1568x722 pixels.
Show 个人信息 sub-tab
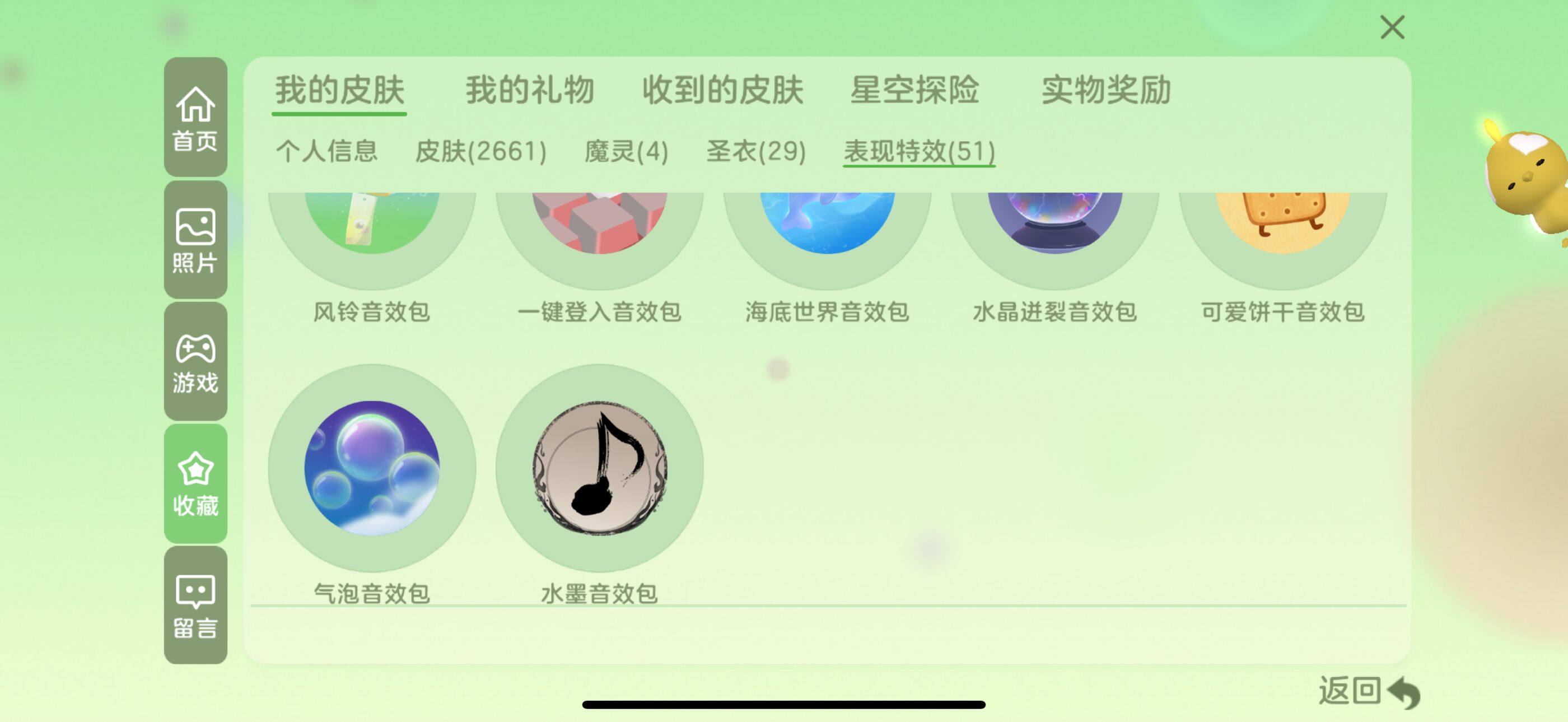pos(327,151)
